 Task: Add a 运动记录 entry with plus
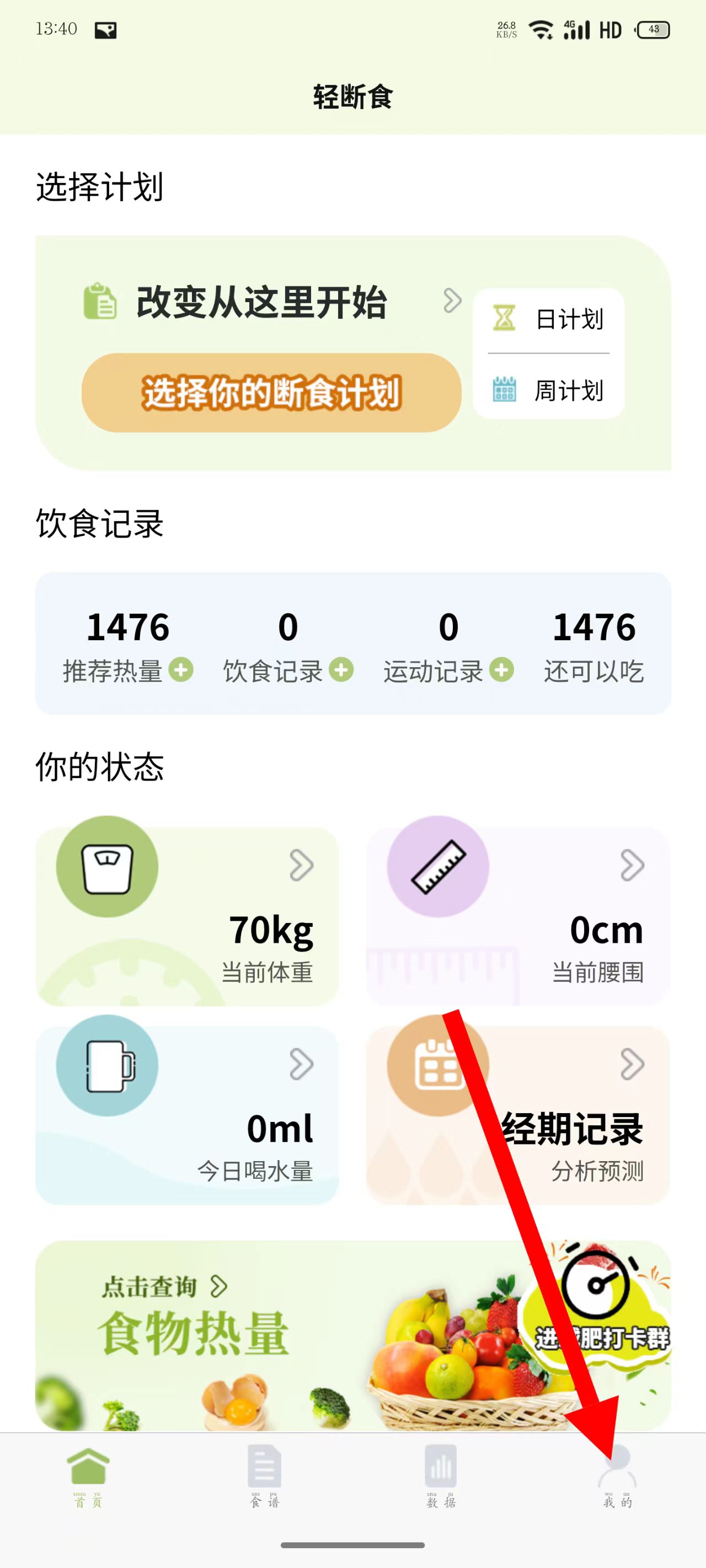point(501,669)
